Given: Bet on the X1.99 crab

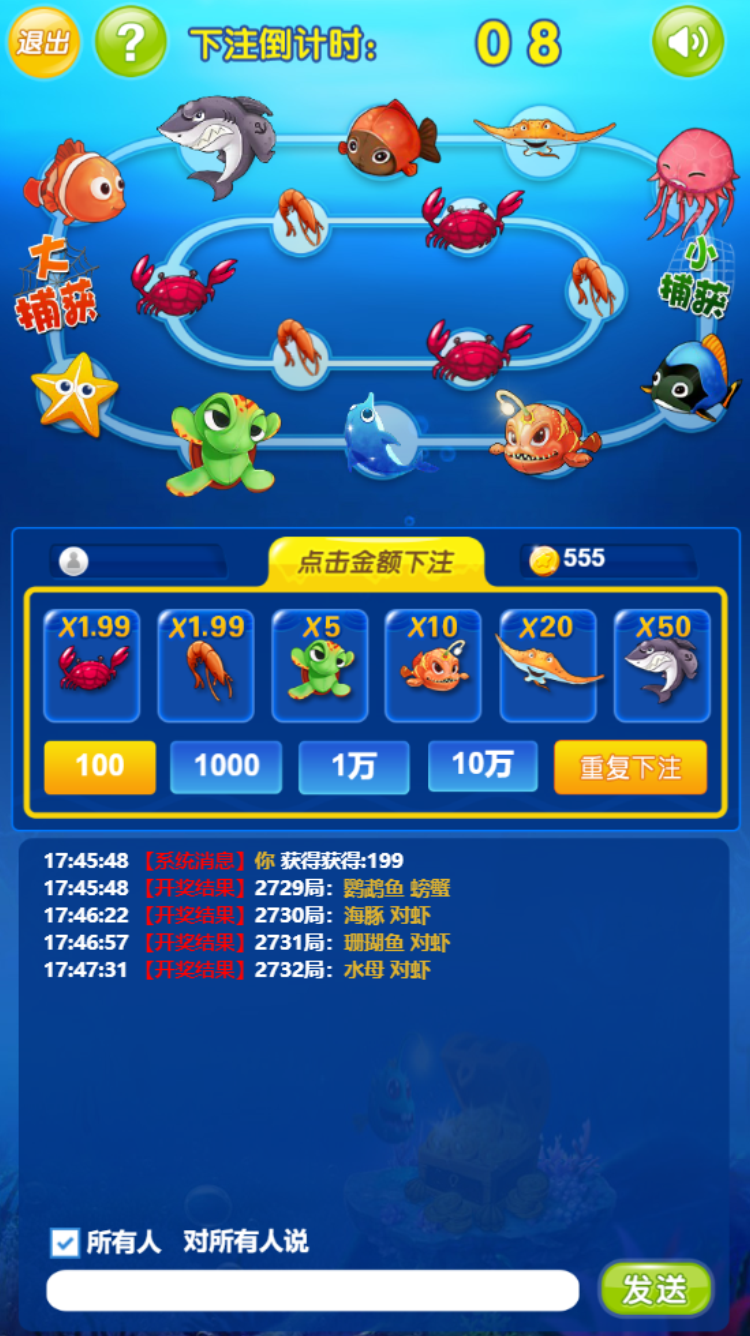Looking at the screenshot, I should pos(92,665).
